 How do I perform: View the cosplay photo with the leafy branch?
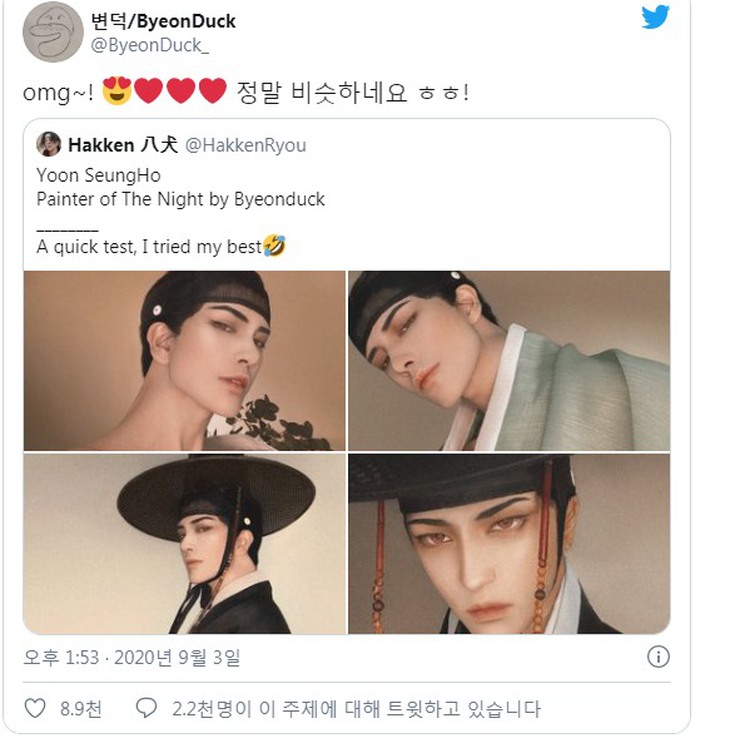(x=183, y=360)
